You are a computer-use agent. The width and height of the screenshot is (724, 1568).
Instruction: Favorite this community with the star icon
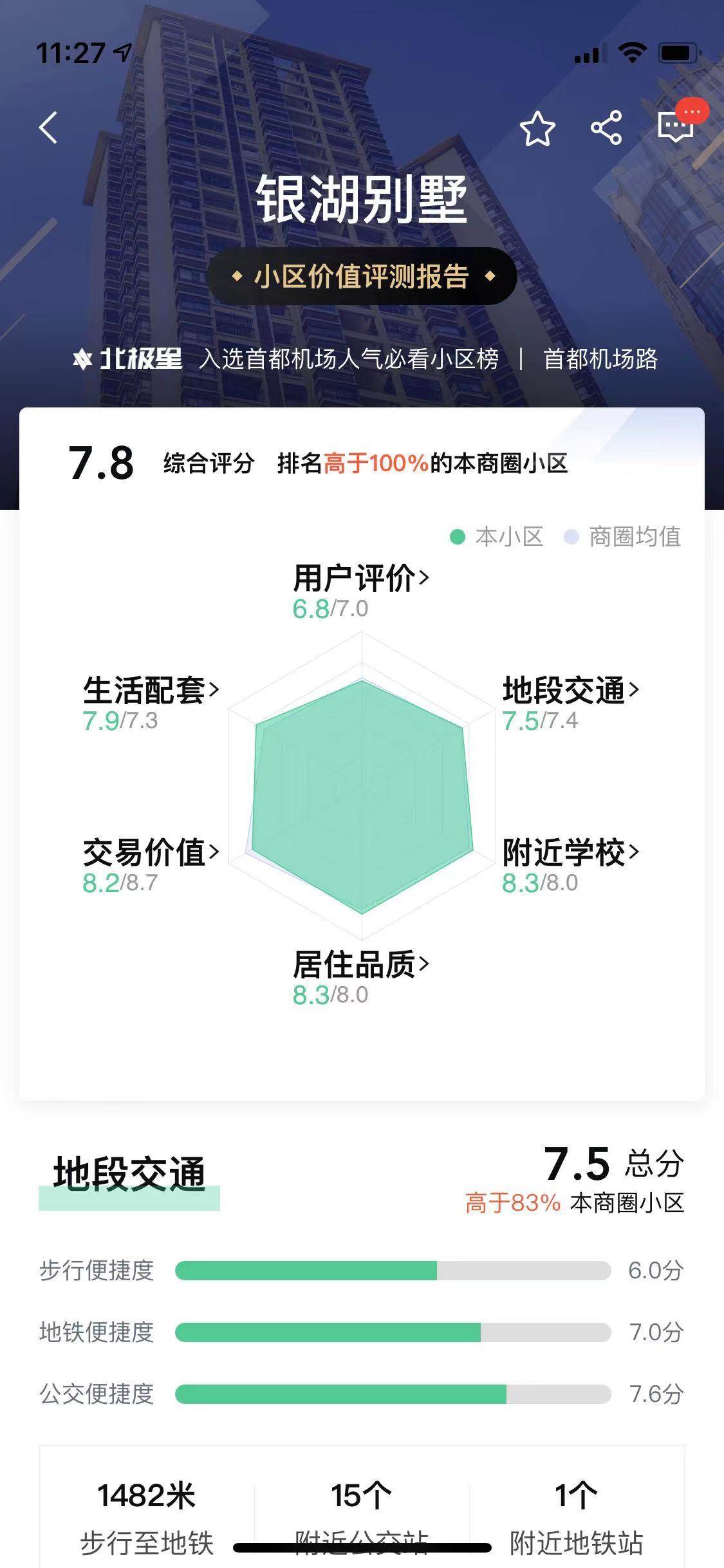[x=537, y=128]
